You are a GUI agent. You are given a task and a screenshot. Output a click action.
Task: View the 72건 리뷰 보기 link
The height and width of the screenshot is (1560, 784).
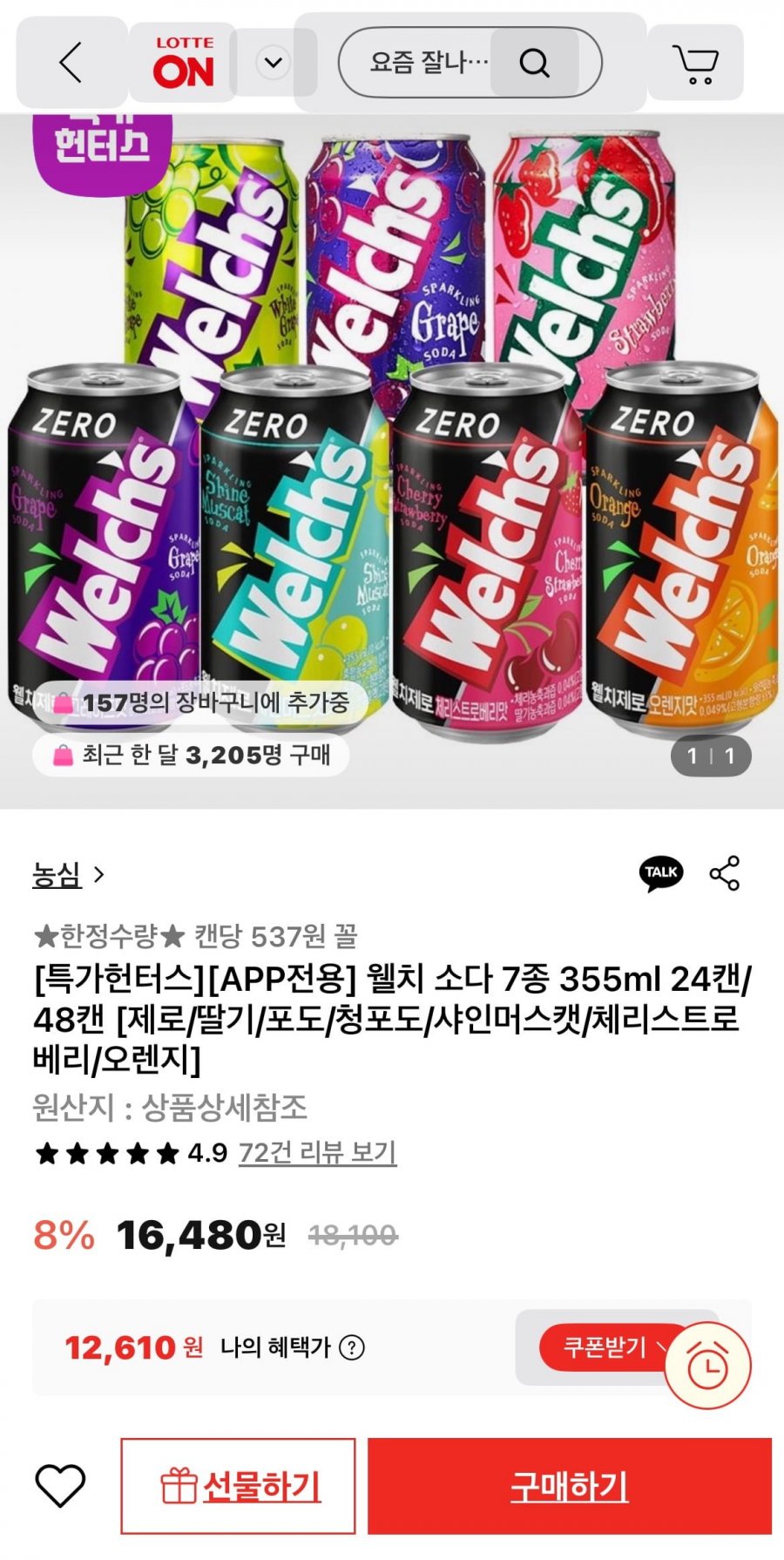tap(318, 1153)
